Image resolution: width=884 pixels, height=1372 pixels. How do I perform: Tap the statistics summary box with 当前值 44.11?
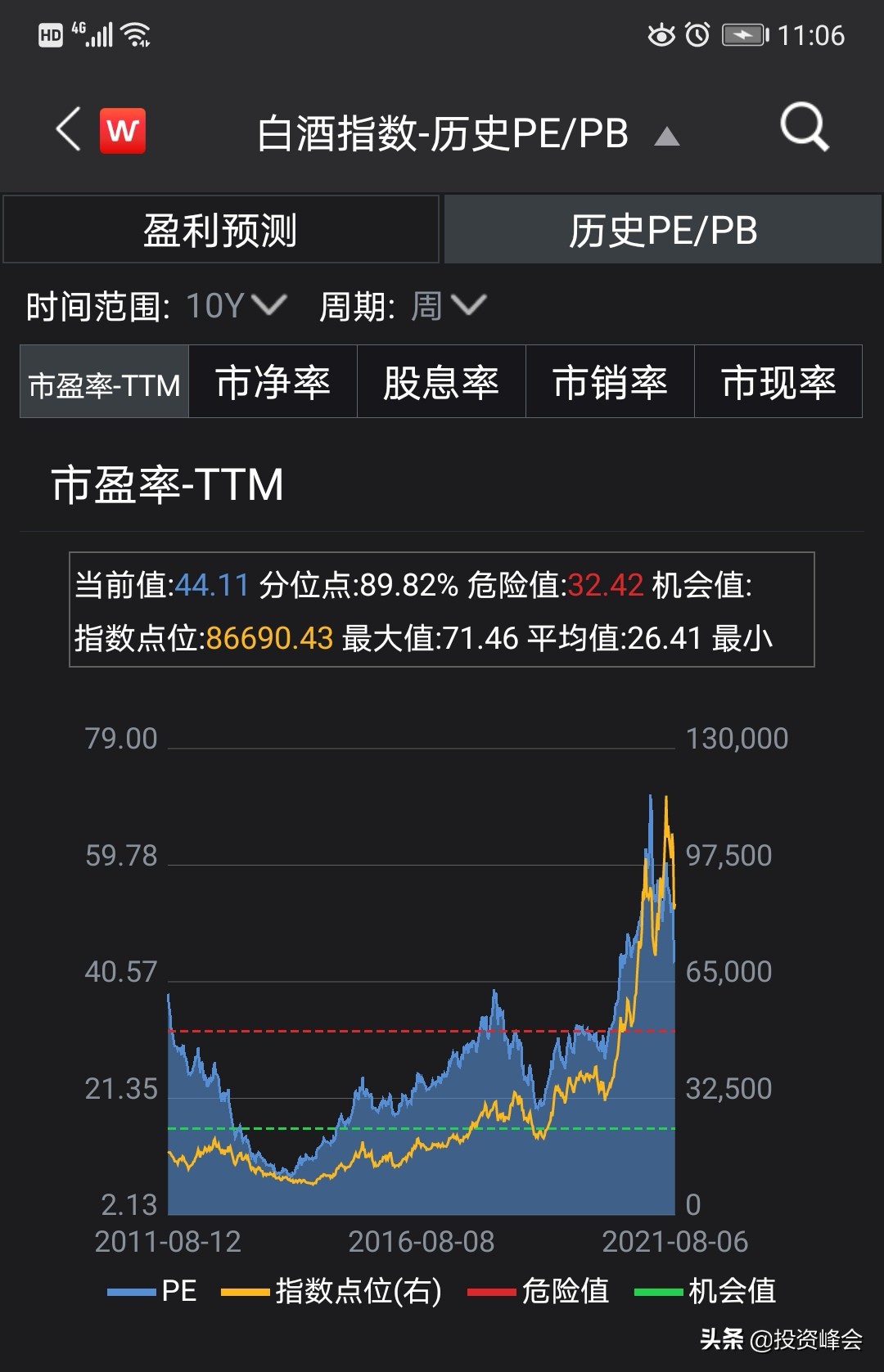pos(442,610)
